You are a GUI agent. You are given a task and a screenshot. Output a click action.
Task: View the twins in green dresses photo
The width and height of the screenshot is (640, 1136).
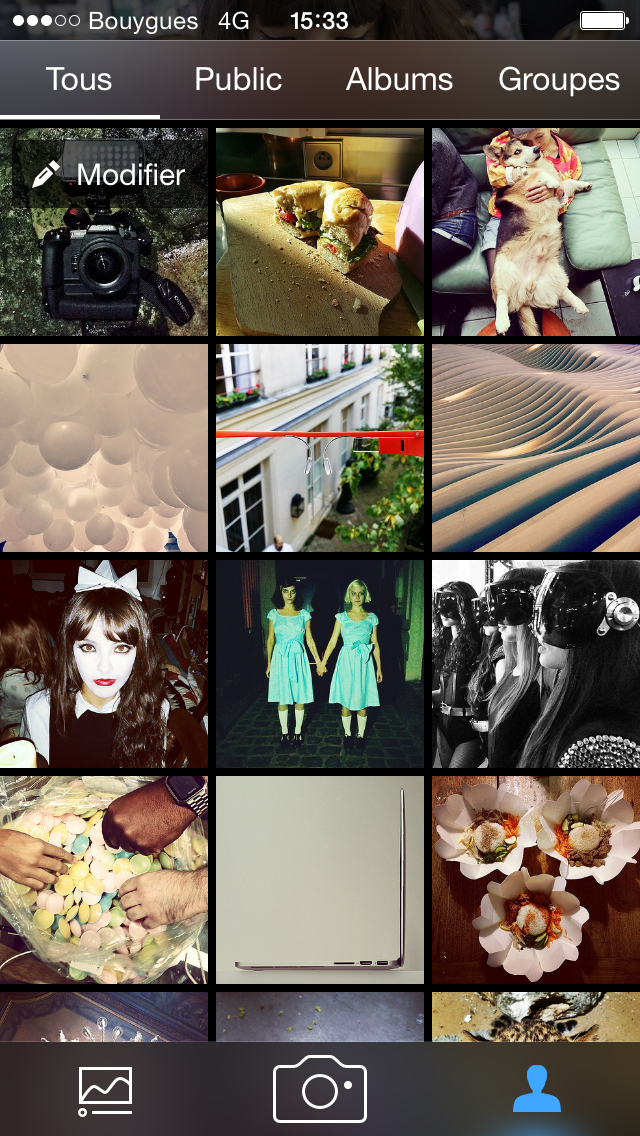[320, 664]
